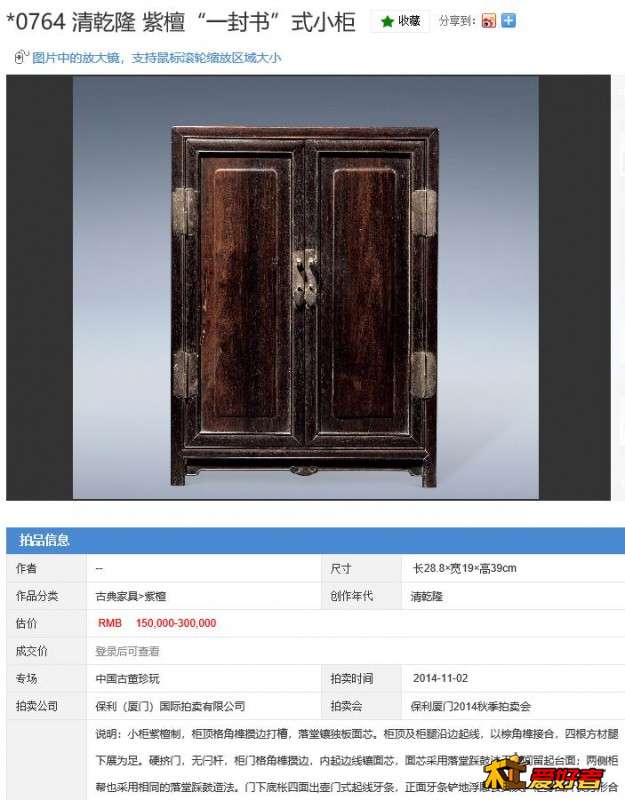Open more share options plus icon
625x800 pixels.
pyautogui.click(x=509, y=21)
